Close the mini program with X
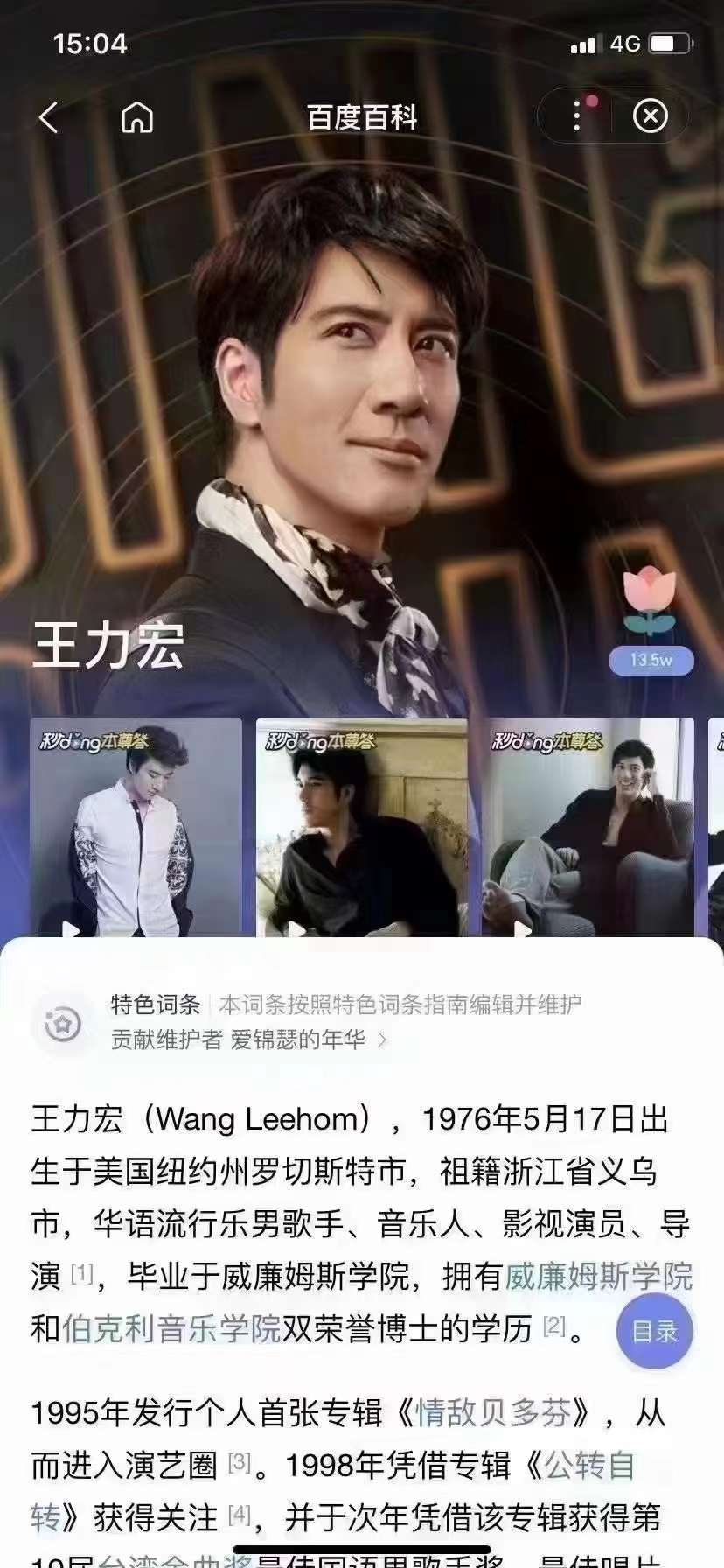Image resolution: width=724 pixels, height=1568 pixels. (650, 116)
